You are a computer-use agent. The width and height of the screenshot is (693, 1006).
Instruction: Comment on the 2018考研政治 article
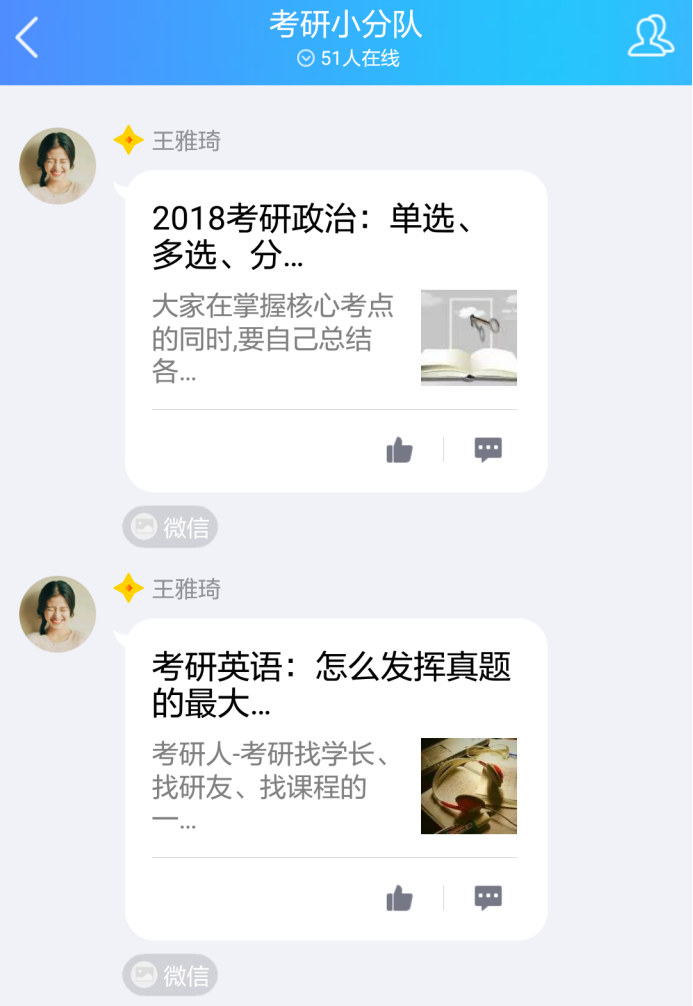pyautogui.click(x=488, y=450)
